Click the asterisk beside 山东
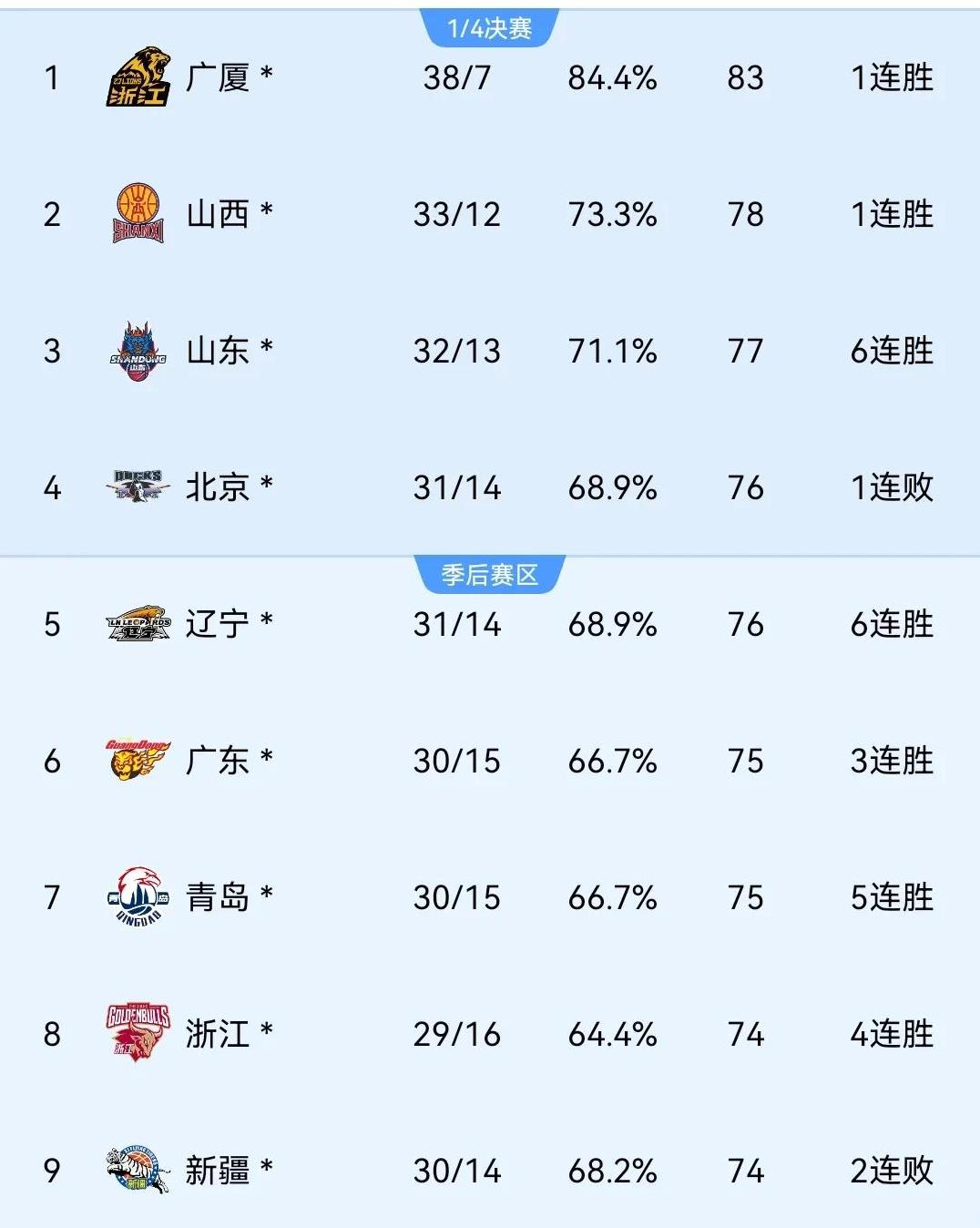The height and width of the screenshot is (1228, 980). pyautogui.click(x=264, y=347)
